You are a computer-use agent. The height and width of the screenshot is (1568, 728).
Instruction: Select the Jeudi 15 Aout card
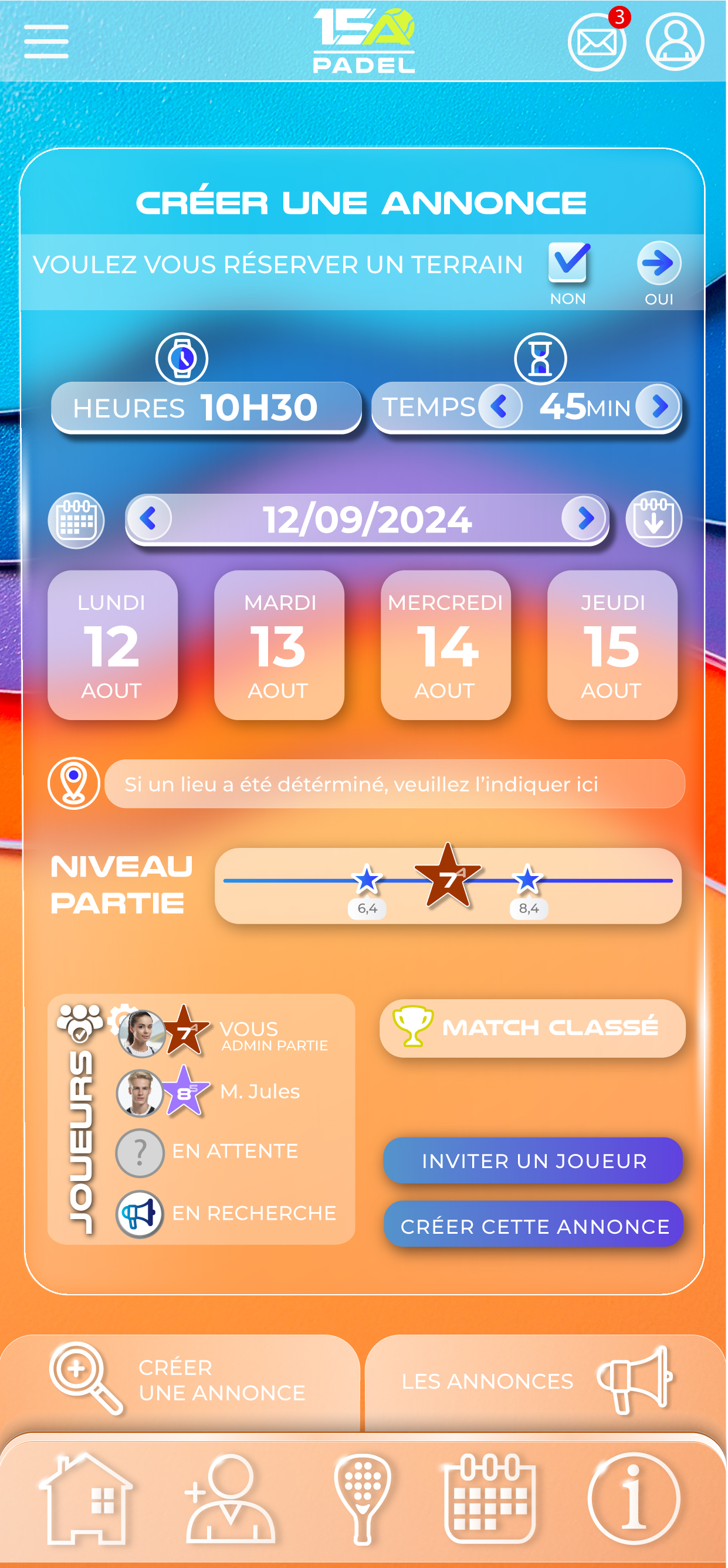[612, 645]
